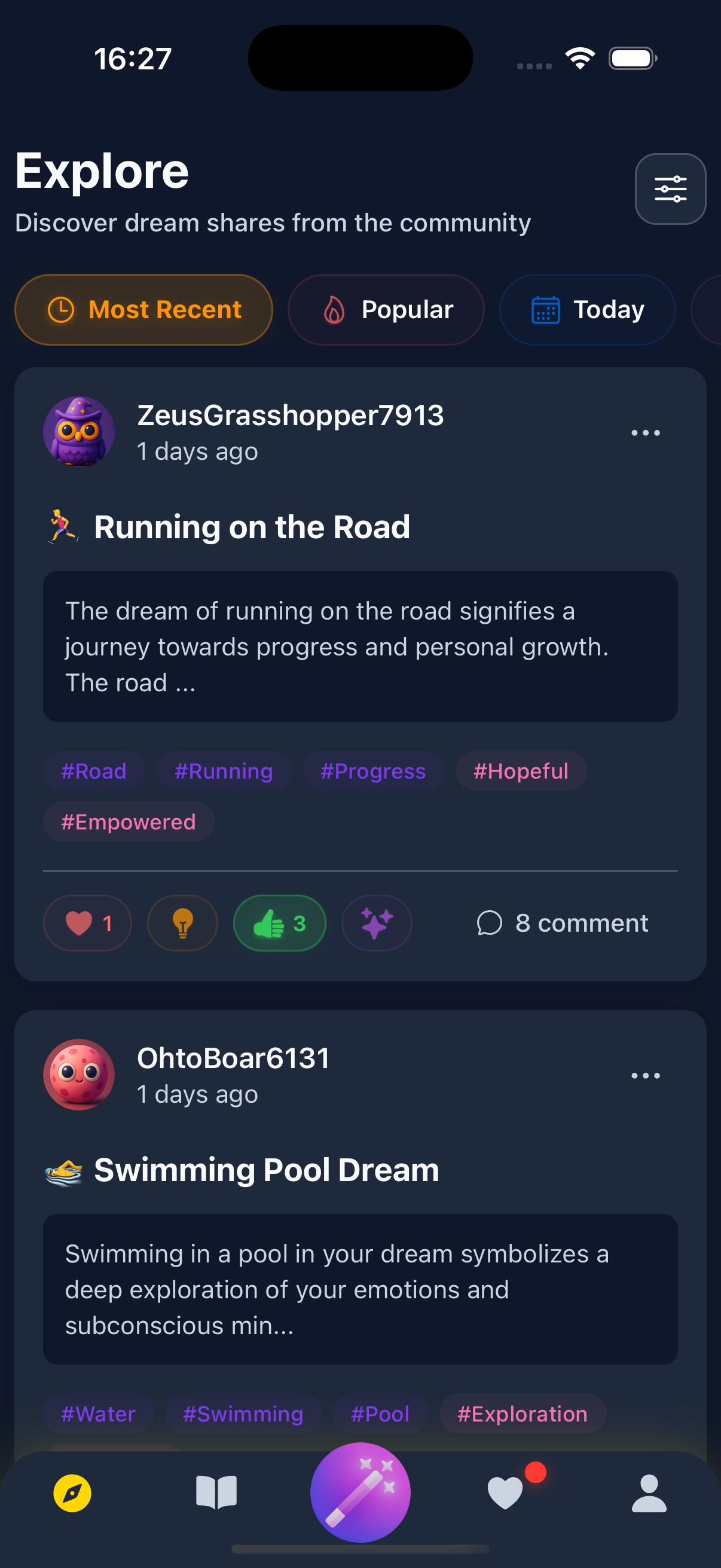The image size is (721, 1568).
Task: Open the filter settings icon
Action: (x=670, y=189)
